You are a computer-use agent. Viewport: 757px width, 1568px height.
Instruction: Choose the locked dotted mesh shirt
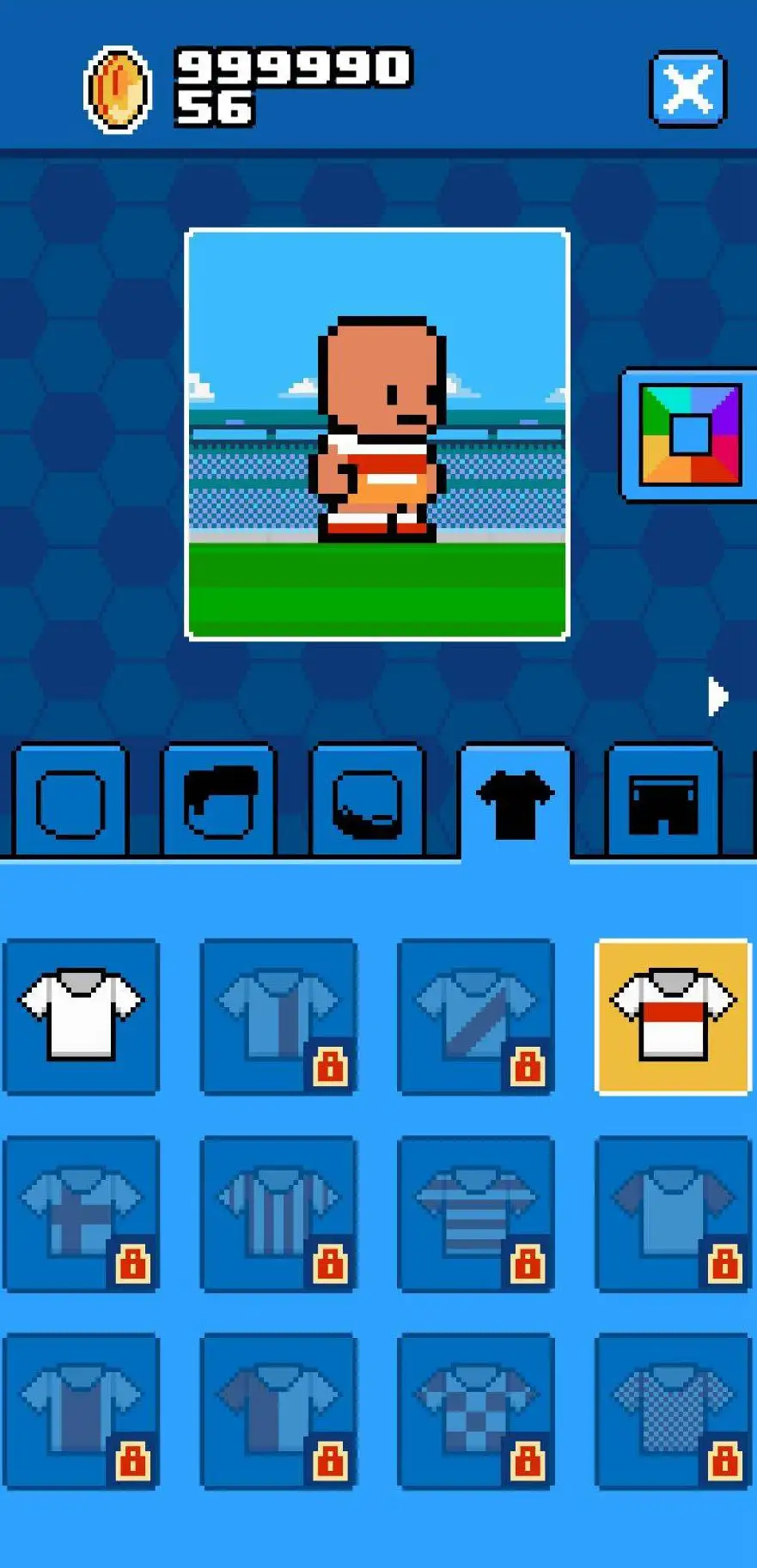coord(673,1411)
